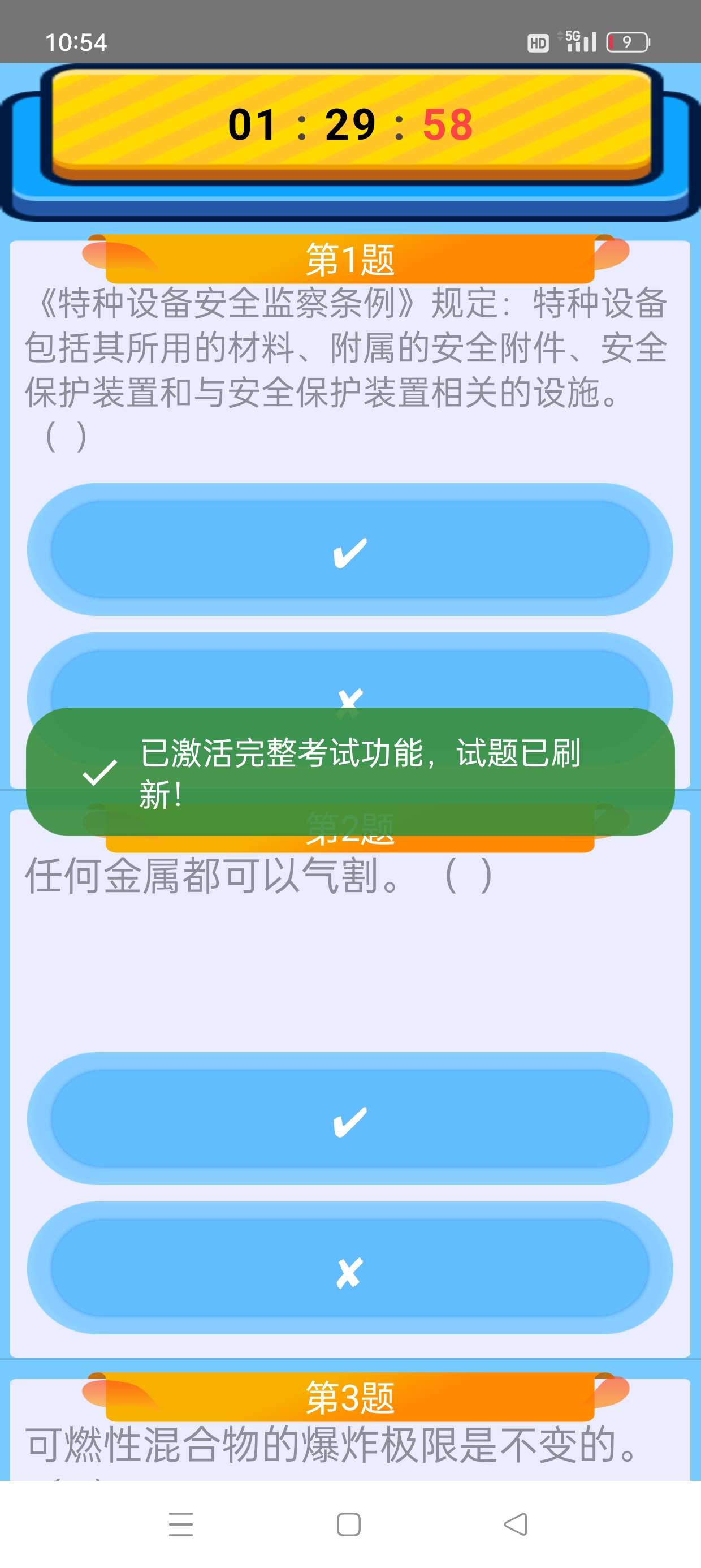Go back using system navigation
This screenshot has height=1568, width=701.
(516, 1524)
